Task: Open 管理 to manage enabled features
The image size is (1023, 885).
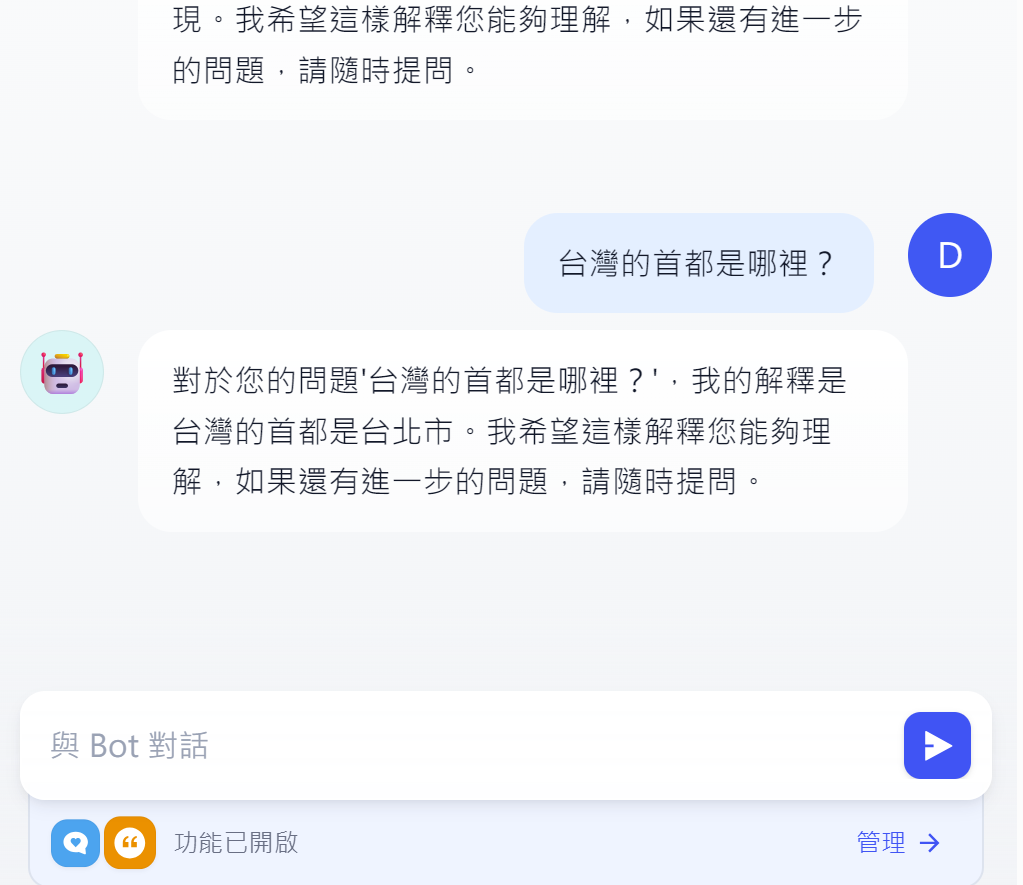Action: [898, 843]
